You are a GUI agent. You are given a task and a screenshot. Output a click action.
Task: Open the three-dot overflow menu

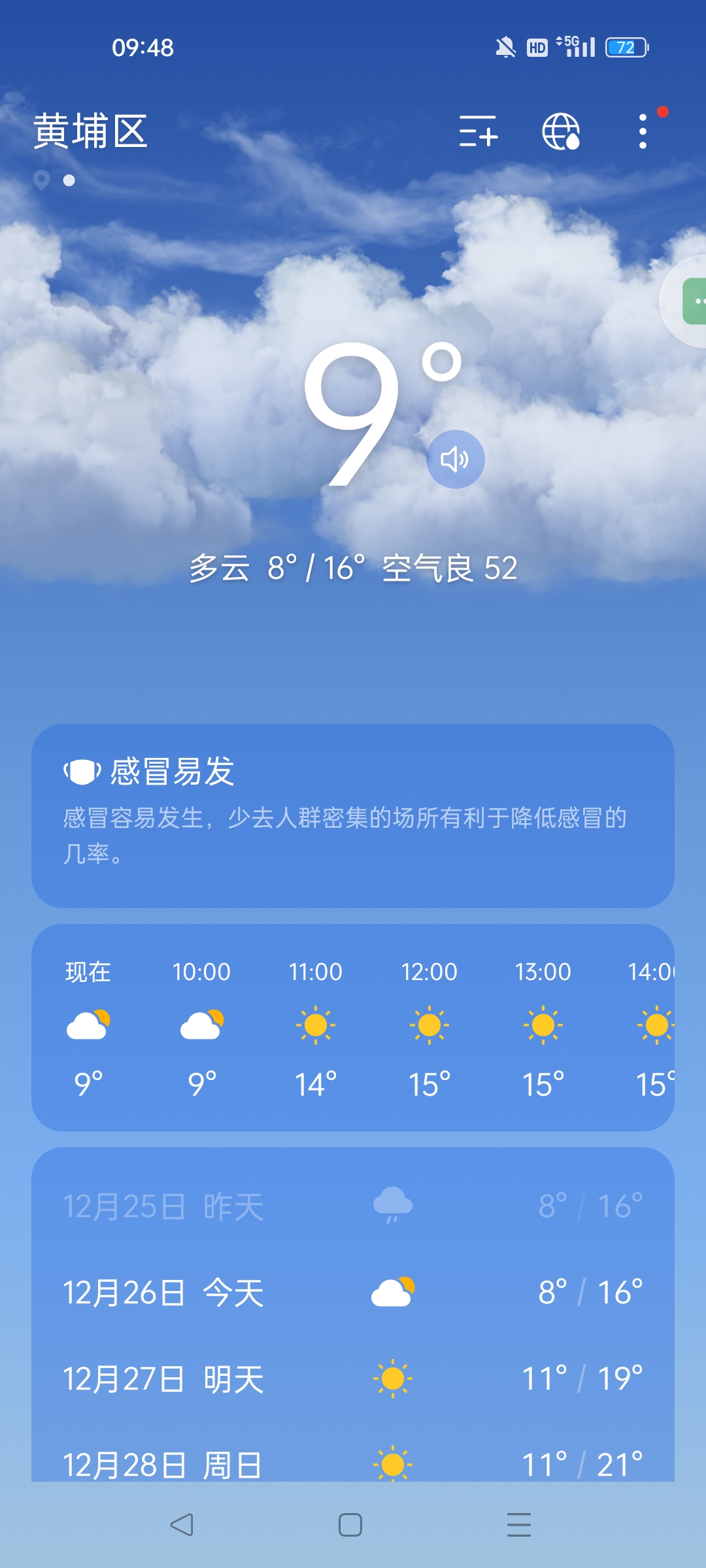[x=643, y=131]
